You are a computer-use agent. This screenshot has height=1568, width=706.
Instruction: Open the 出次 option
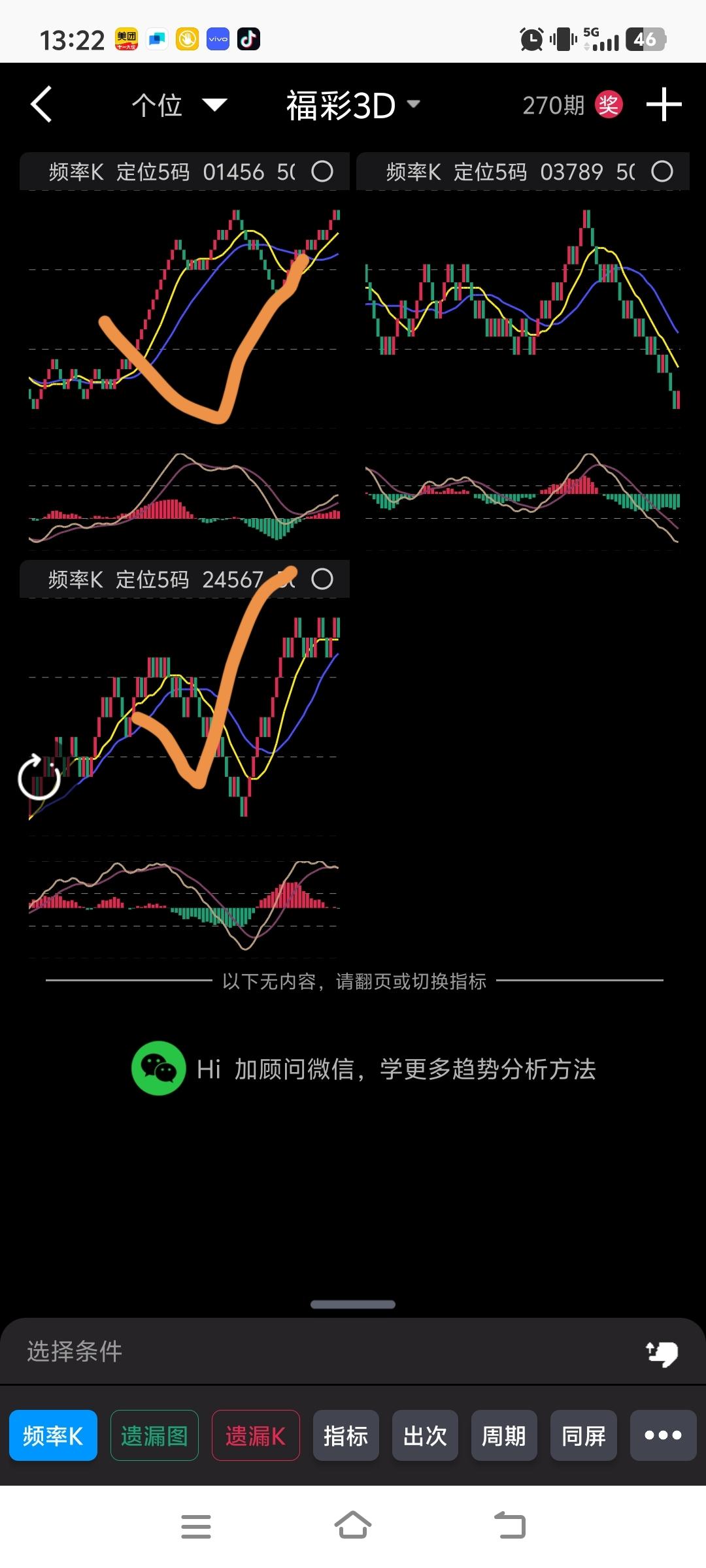click(x=425, y=1435)
